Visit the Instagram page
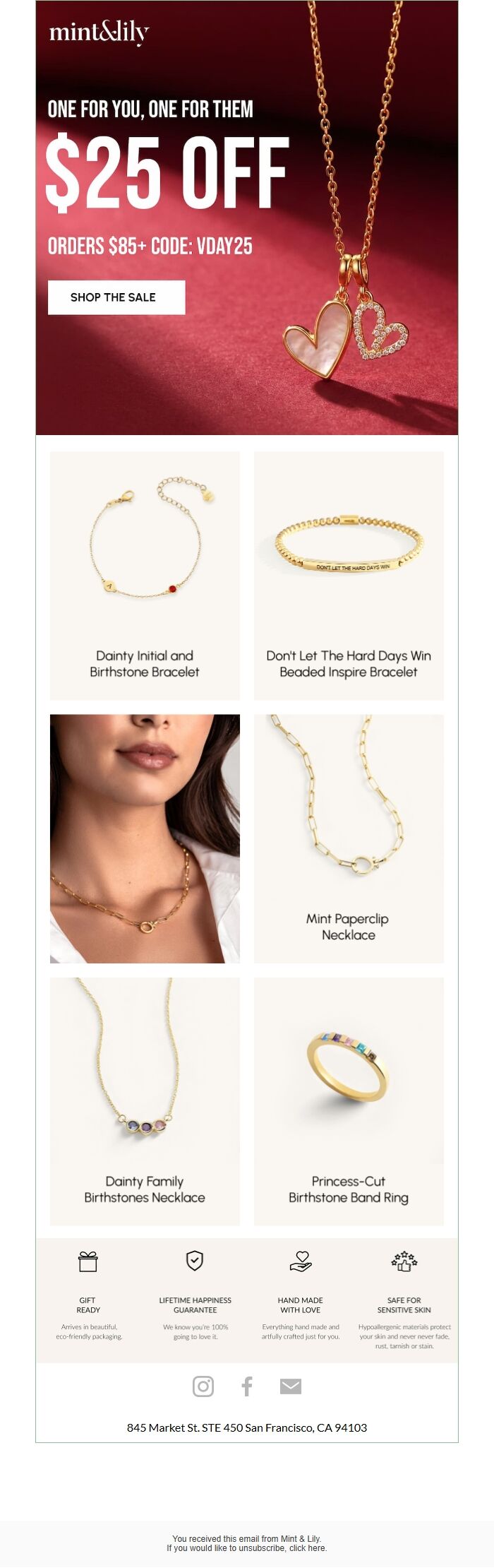The image size is (494, 1568). 203,1386
